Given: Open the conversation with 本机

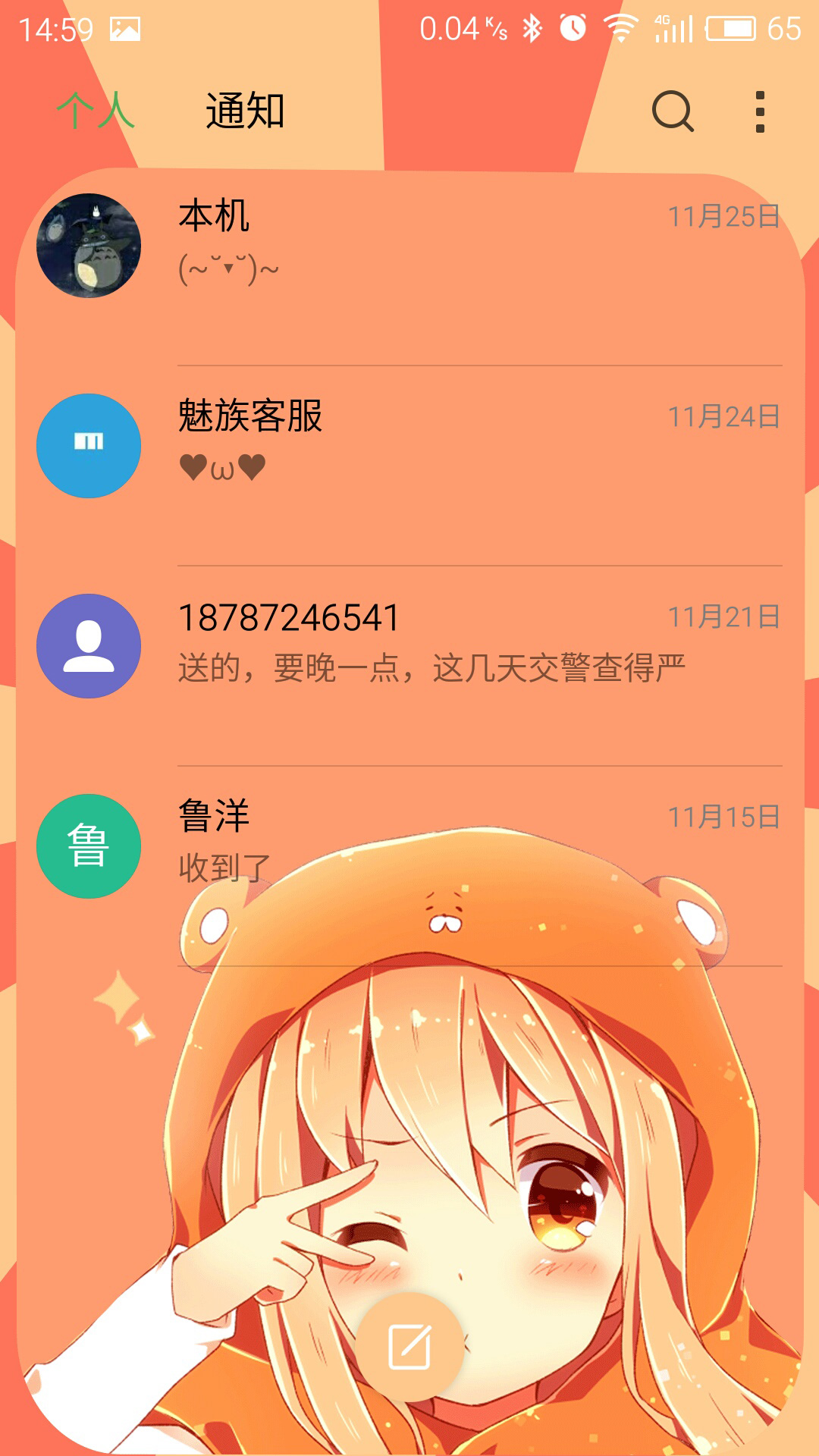Looking at the screenshot, I should (409, 265).
